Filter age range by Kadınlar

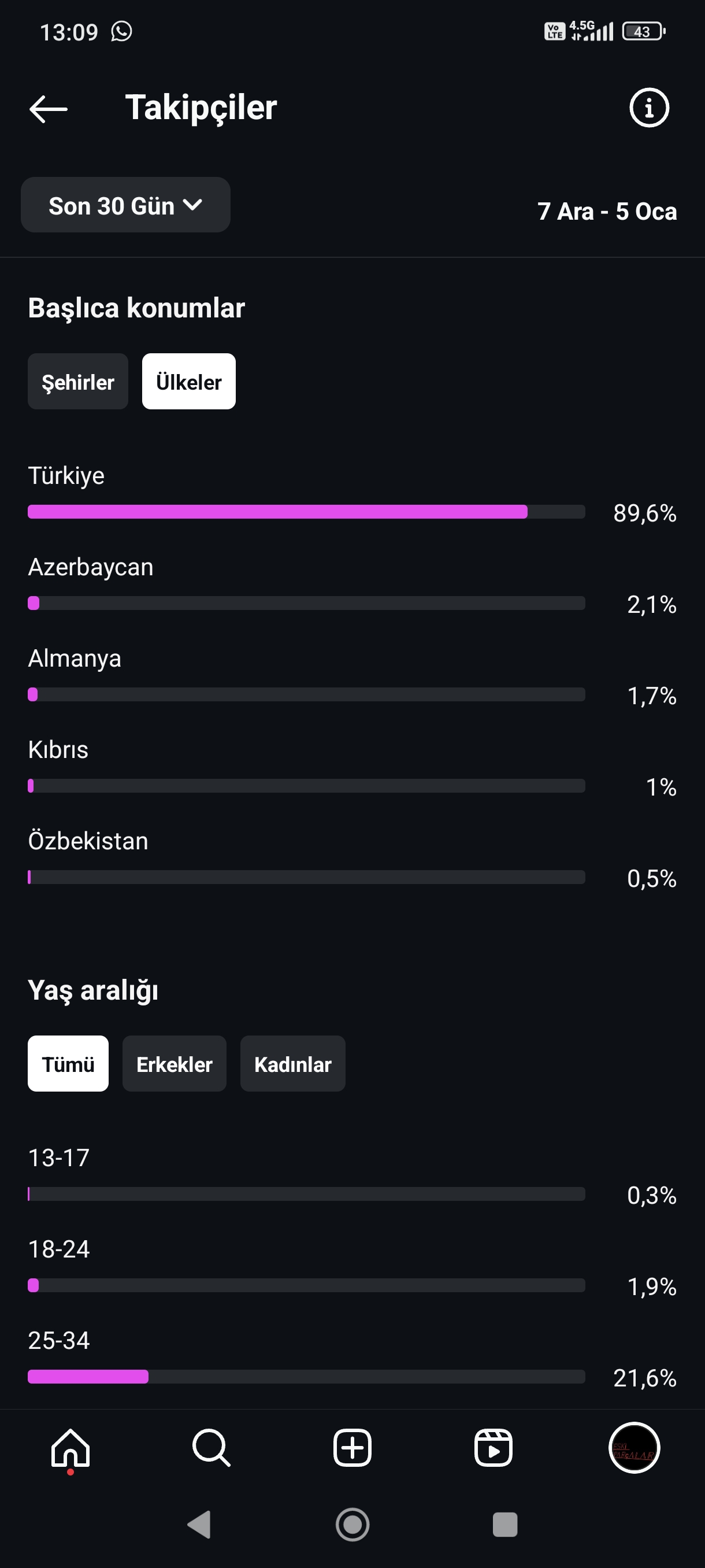tap(292, 1063)
